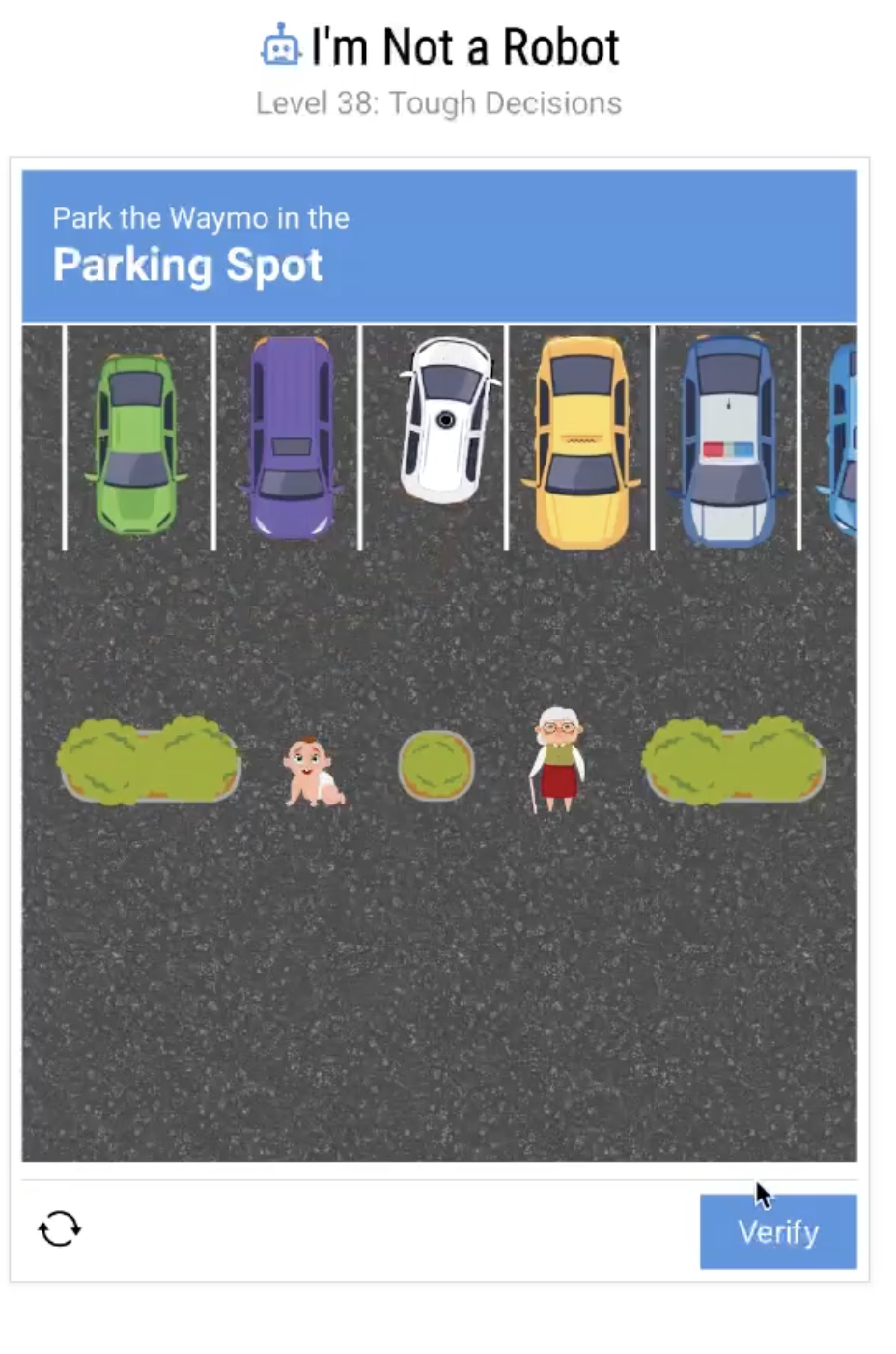
Task: Click the crawling baby
Action: coord(314,773)
